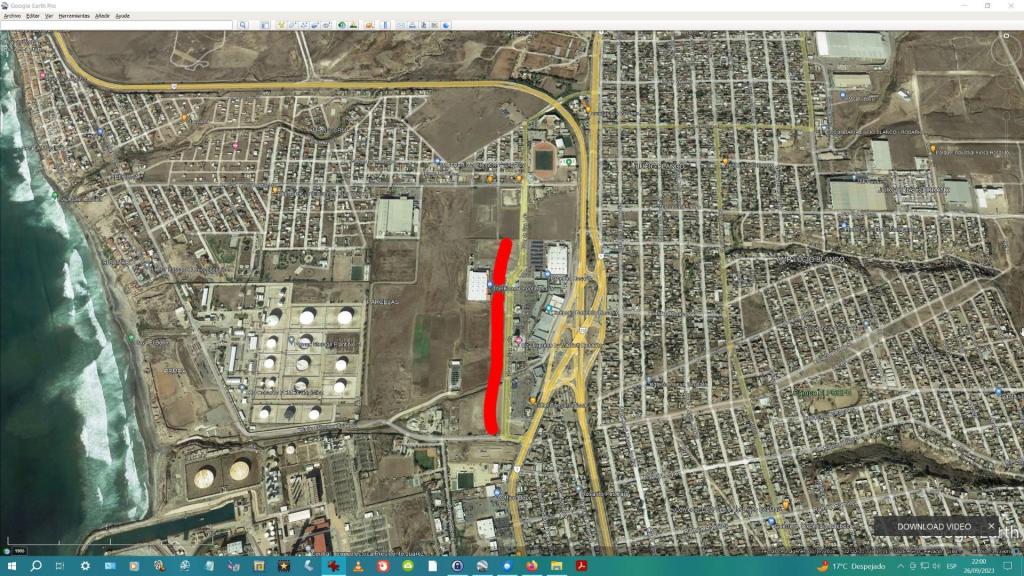The width and height of the screenshot is (1024, 576).
Task: Toggle the sidebar panel button in toolbar
Action: pos(265,25)
